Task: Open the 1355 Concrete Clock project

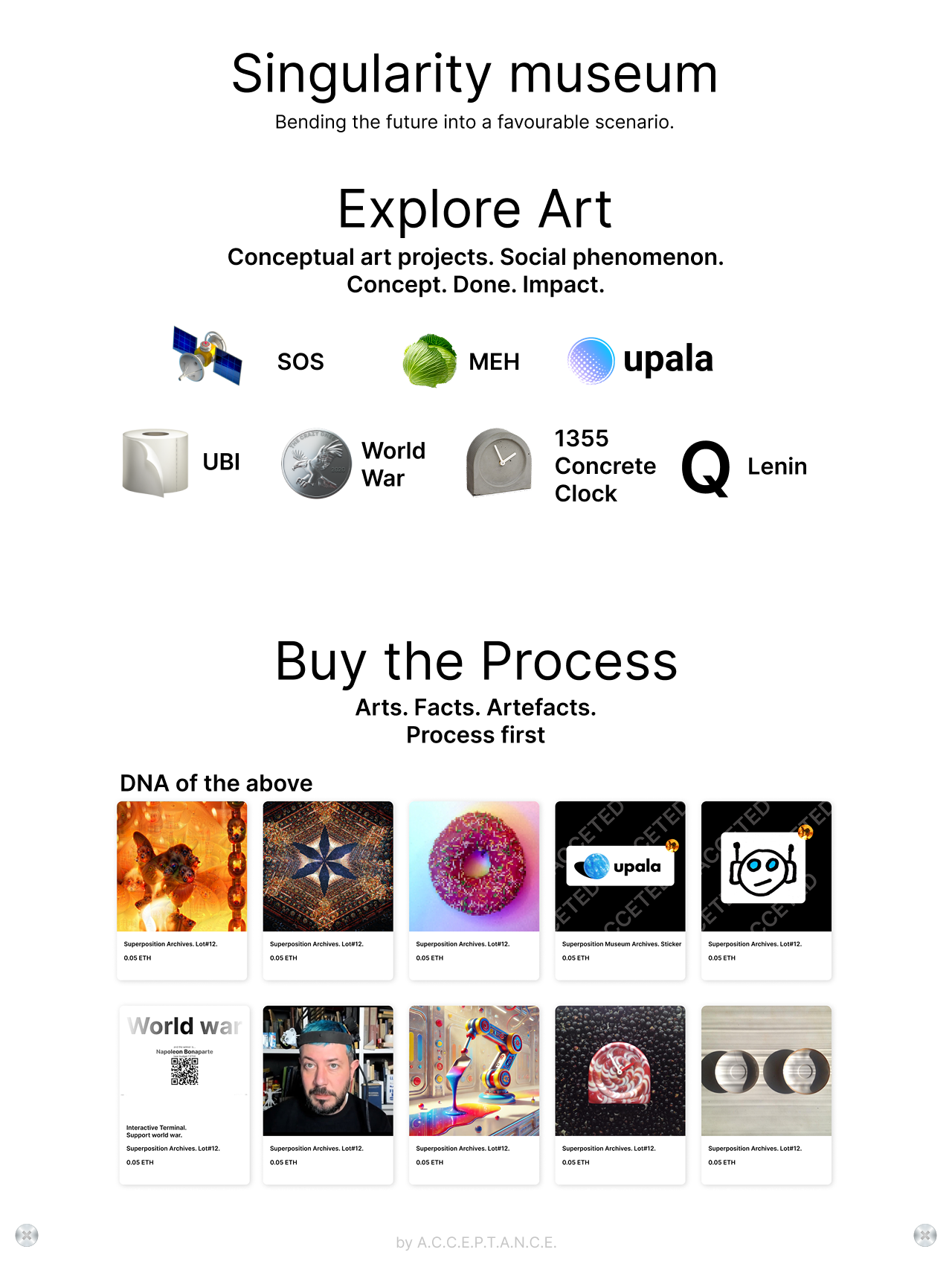Action: [x=562, y=465]
